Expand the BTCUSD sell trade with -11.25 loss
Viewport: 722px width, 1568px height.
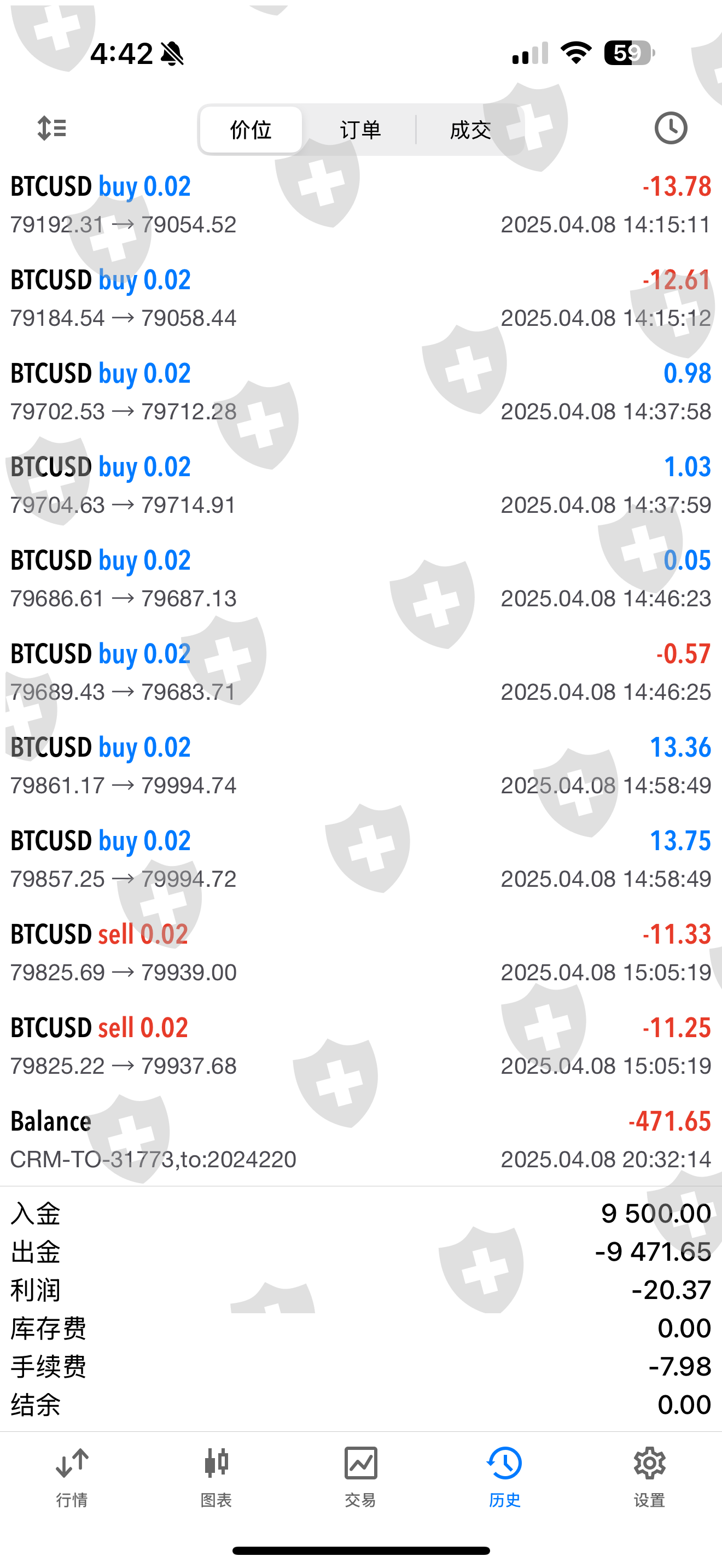pyautogui.click(x=360, y=1046)
